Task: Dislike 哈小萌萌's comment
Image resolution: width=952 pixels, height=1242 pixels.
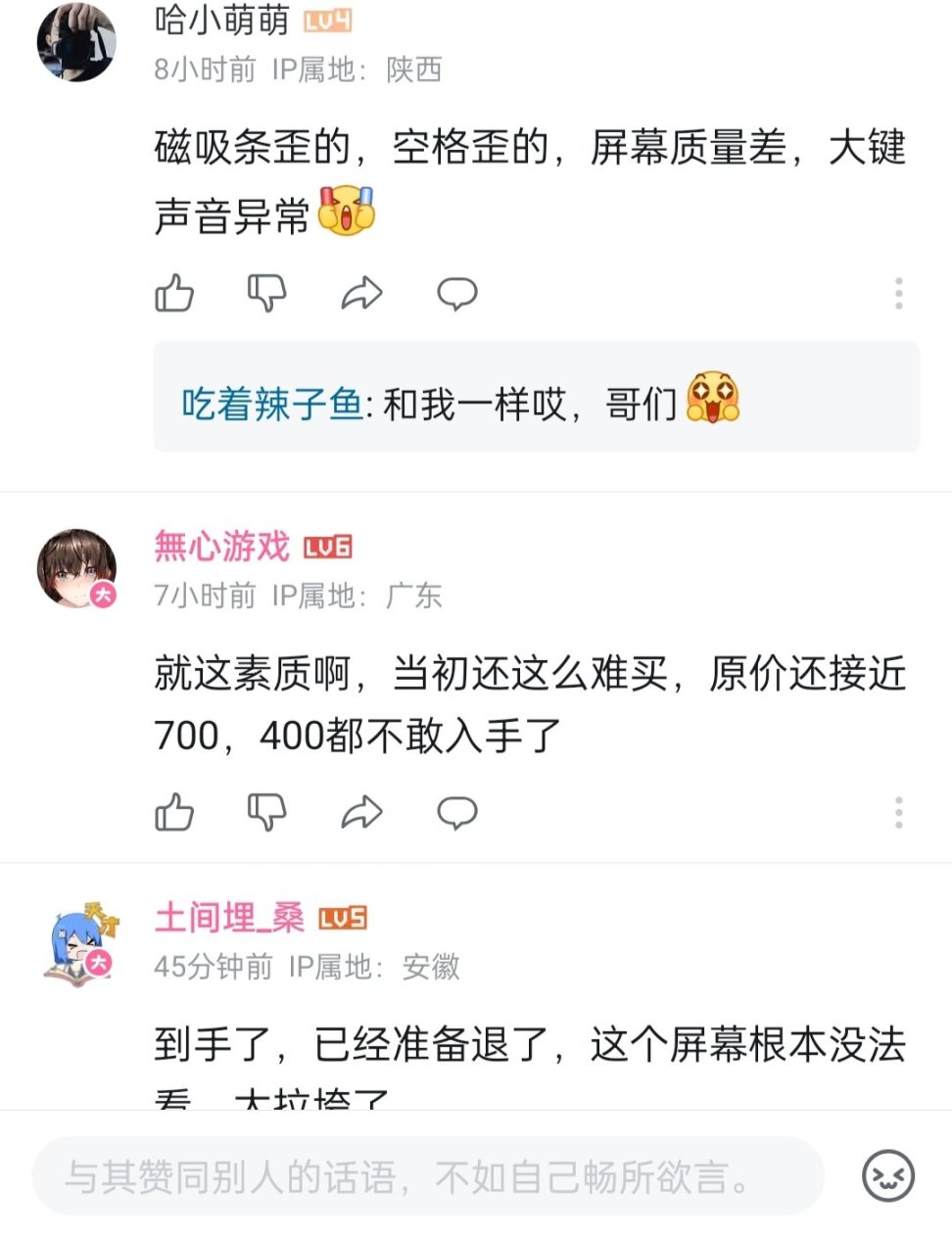Action: pos(266,293)
